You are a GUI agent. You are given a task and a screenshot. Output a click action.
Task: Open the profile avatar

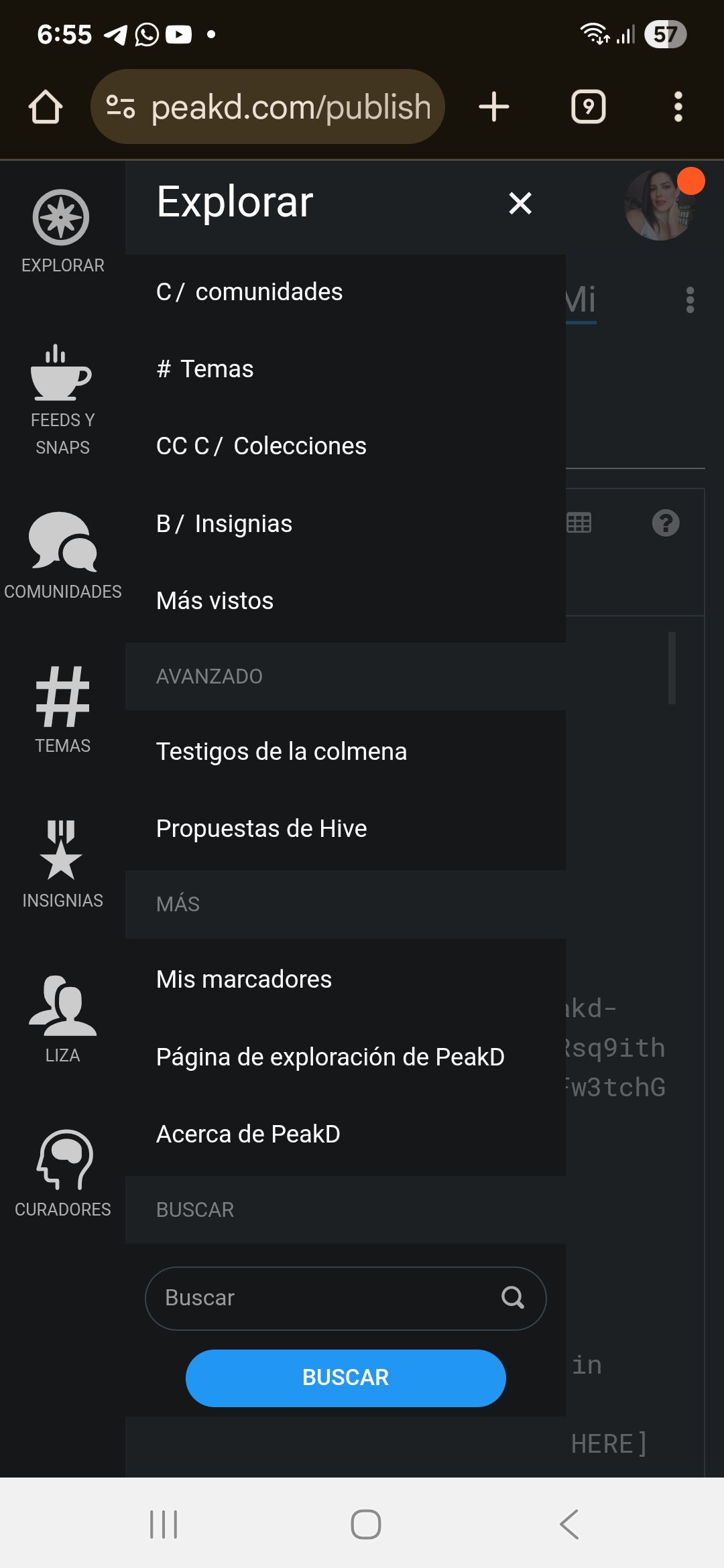(x=660, y=205)
